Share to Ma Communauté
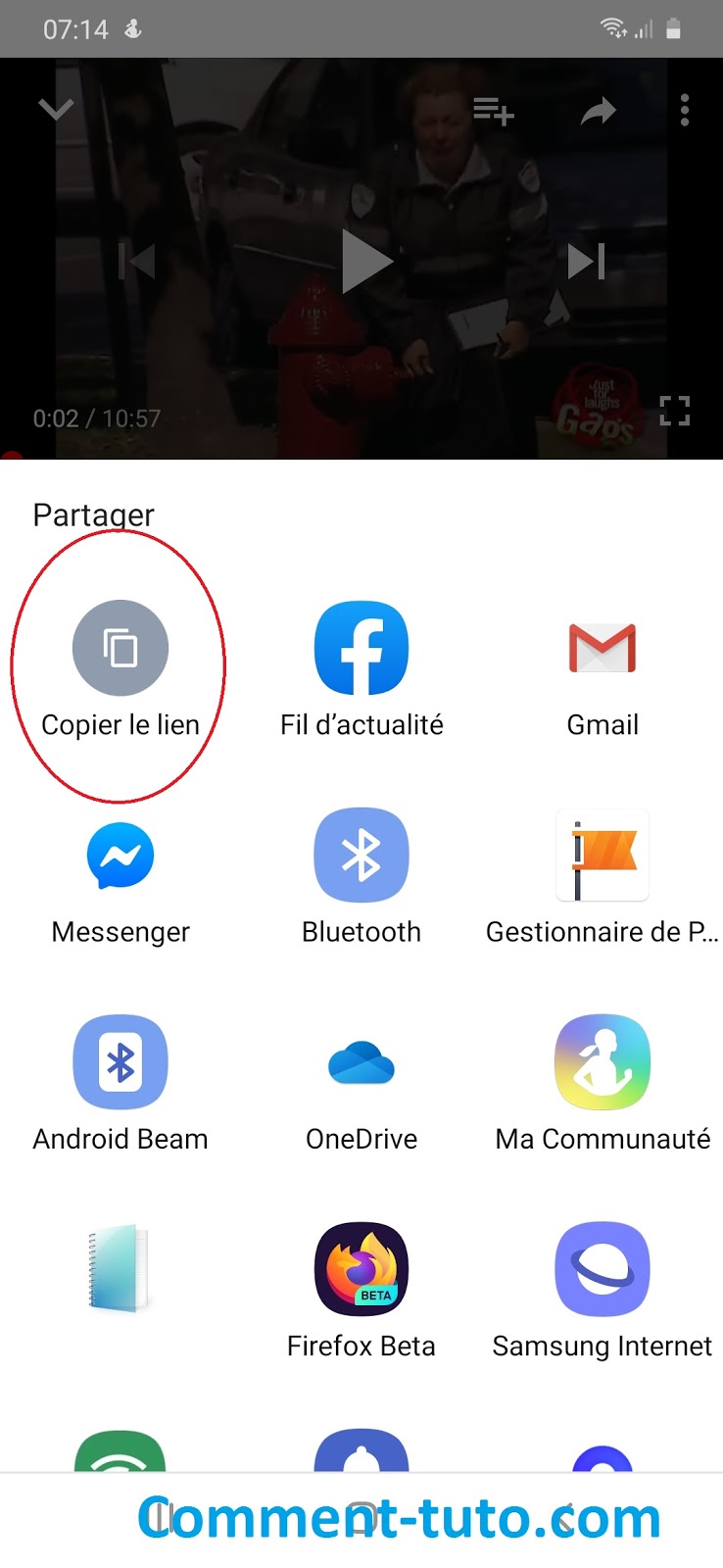Image resolution: width=723 pixels, height=1568 pixels. 602,1061
